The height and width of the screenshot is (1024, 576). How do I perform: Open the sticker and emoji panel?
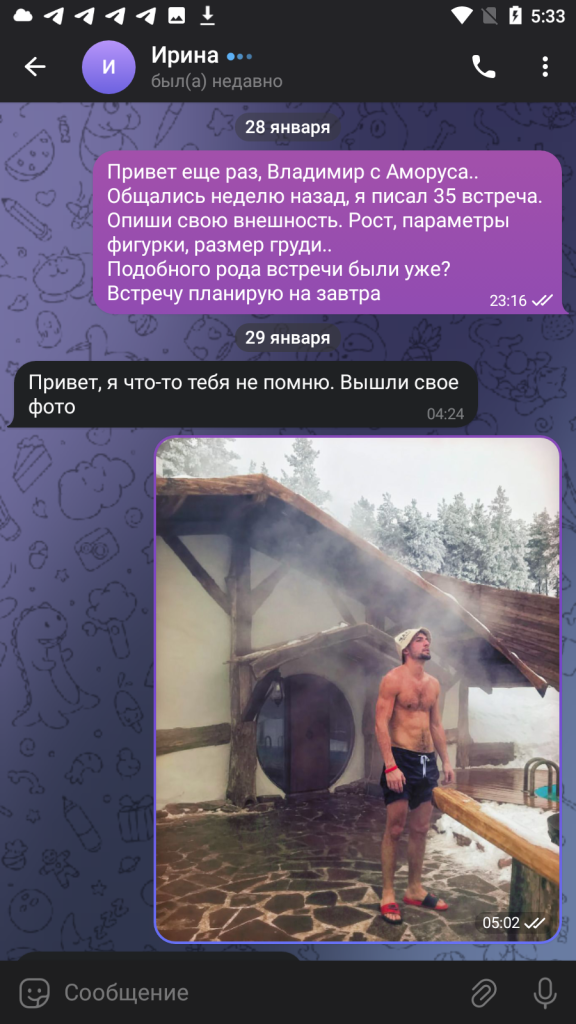coord(34,993)
